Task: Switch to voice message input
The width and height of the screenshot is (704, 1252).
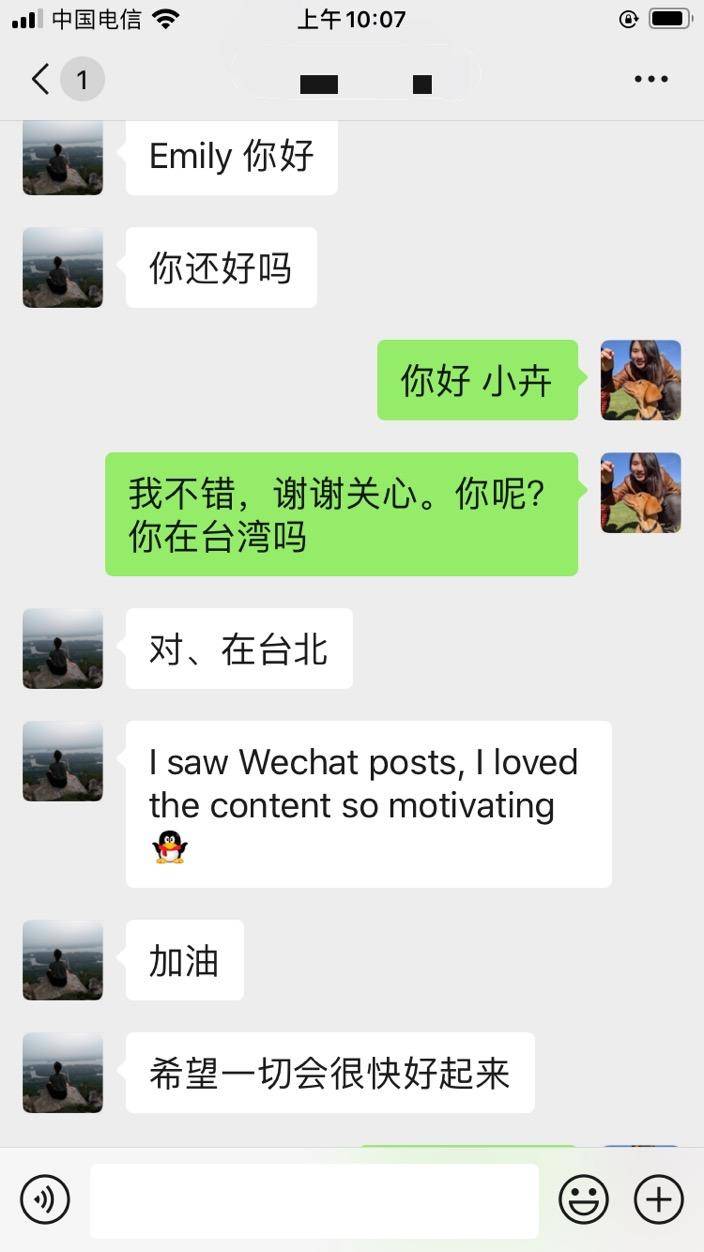Action: point(45,1199)
